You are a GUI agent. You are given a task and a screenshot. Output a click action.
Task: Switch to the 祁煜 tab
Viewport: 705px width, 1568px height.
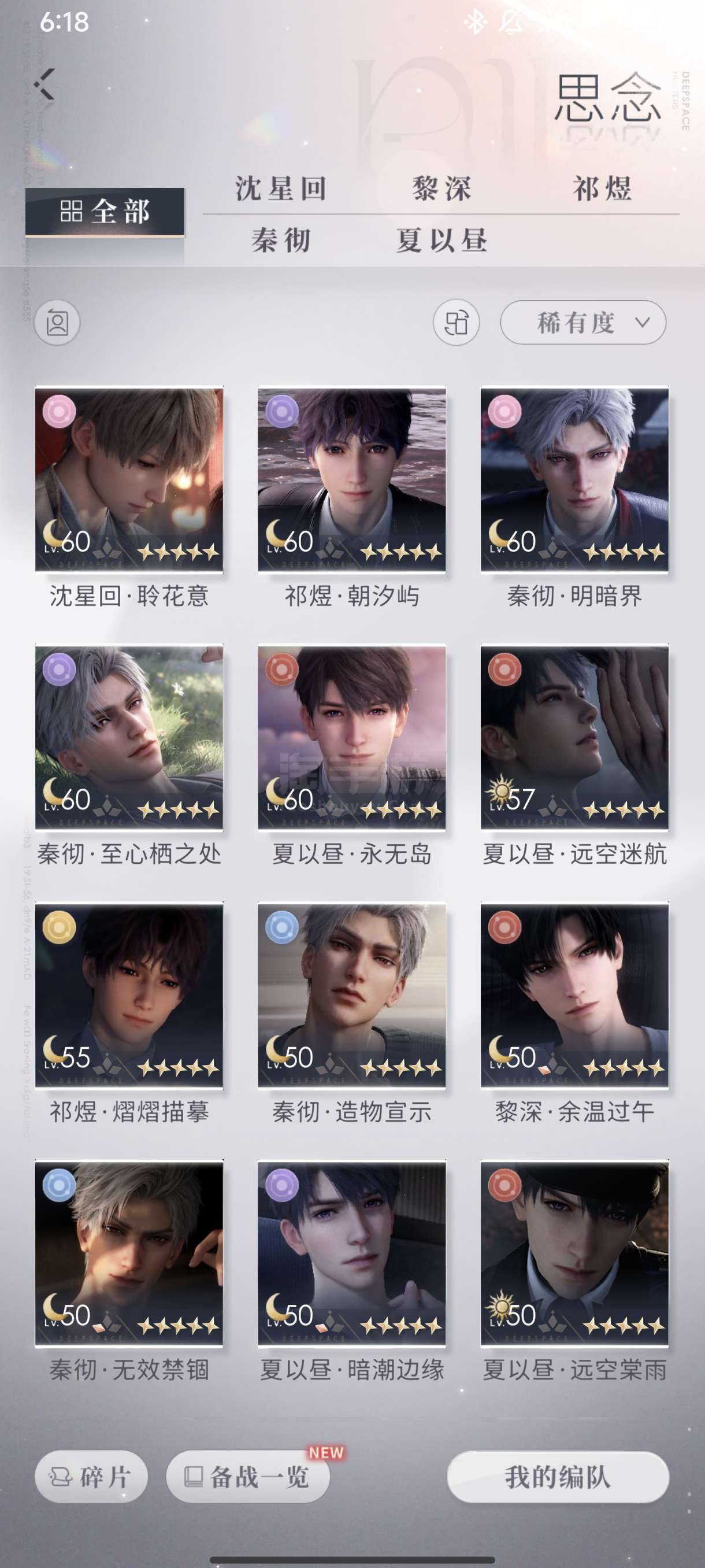click(602, 188)
